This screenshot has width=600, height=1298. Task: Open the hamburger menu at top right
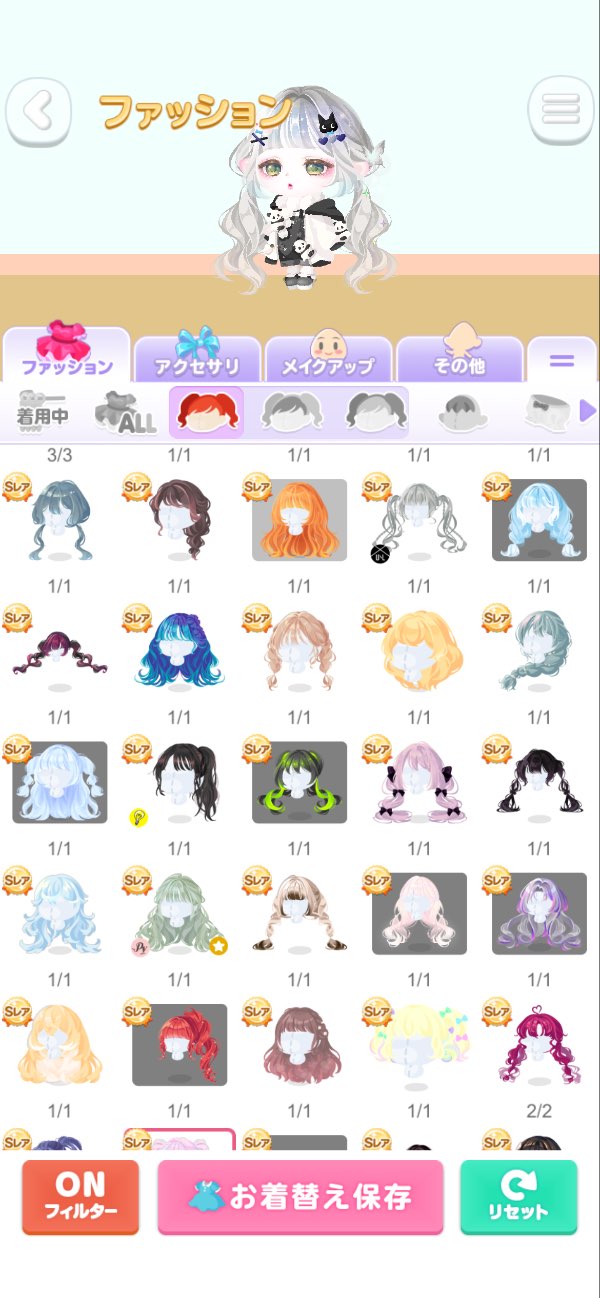pos(561,110)
